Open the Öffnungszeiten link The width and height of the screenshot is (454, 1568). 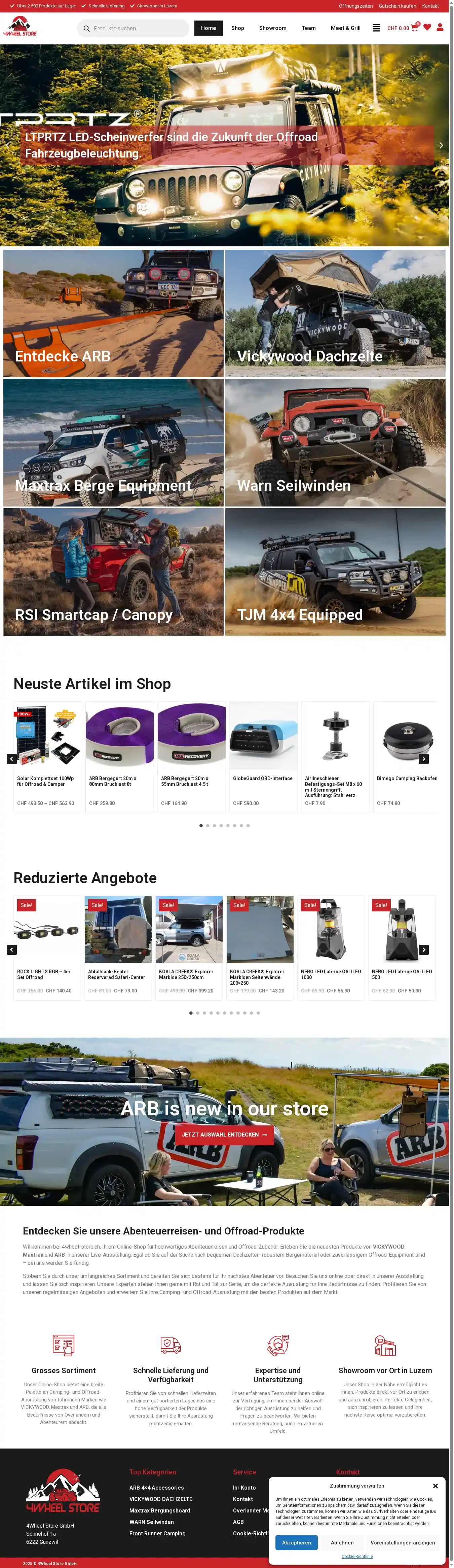coord(355,6)
